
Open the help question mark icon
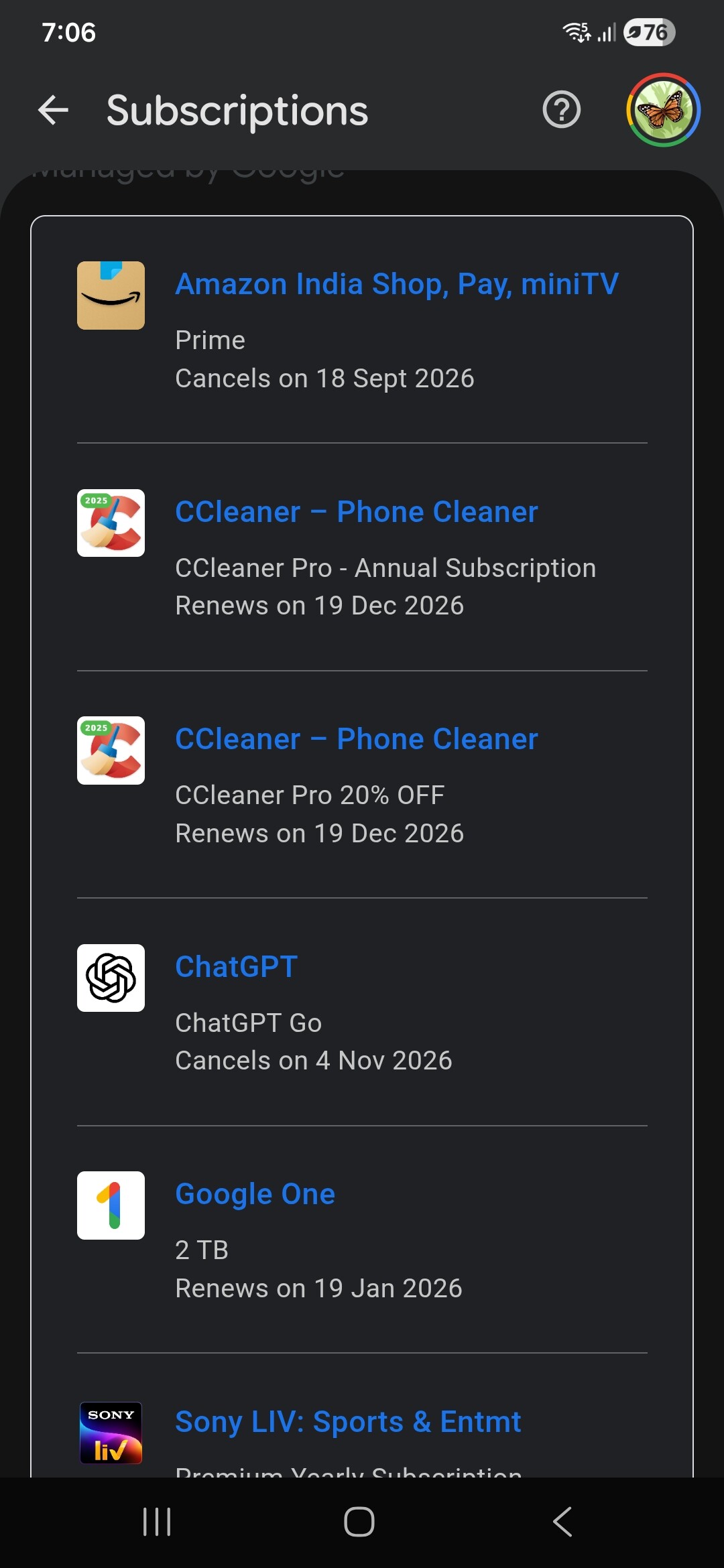pos(561,110)
